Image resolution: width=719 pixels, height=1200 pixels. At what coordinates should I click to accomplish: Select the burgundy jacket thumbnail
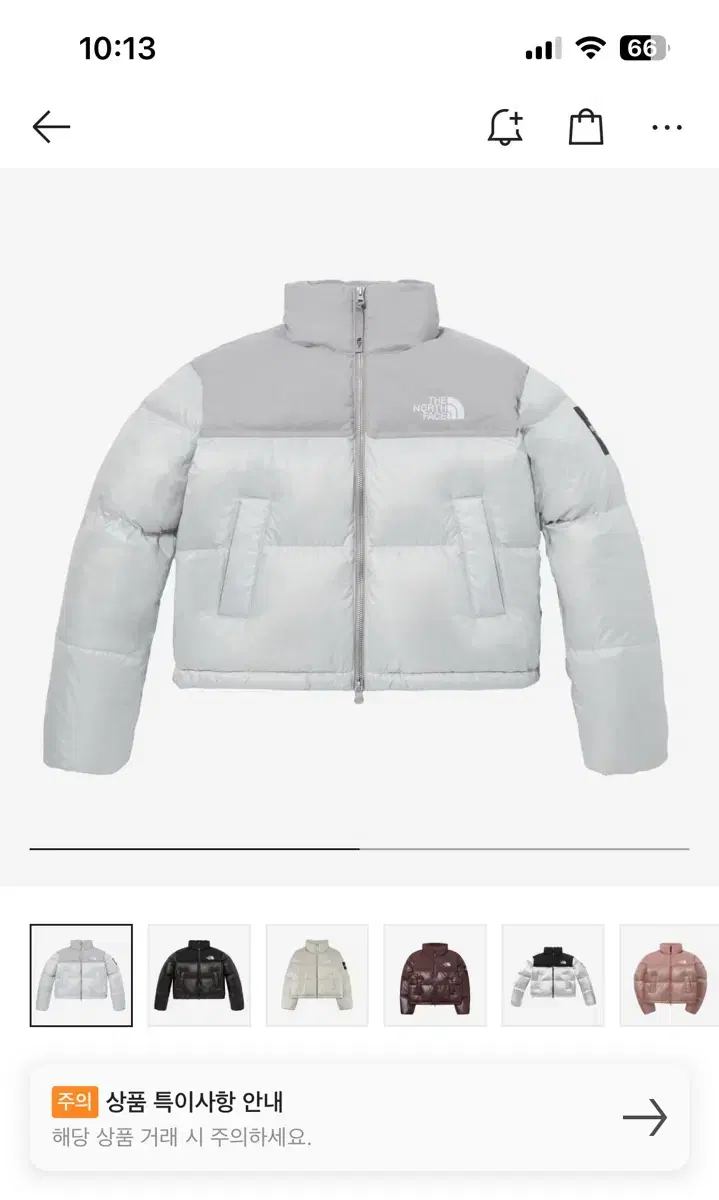coord(435,975)
